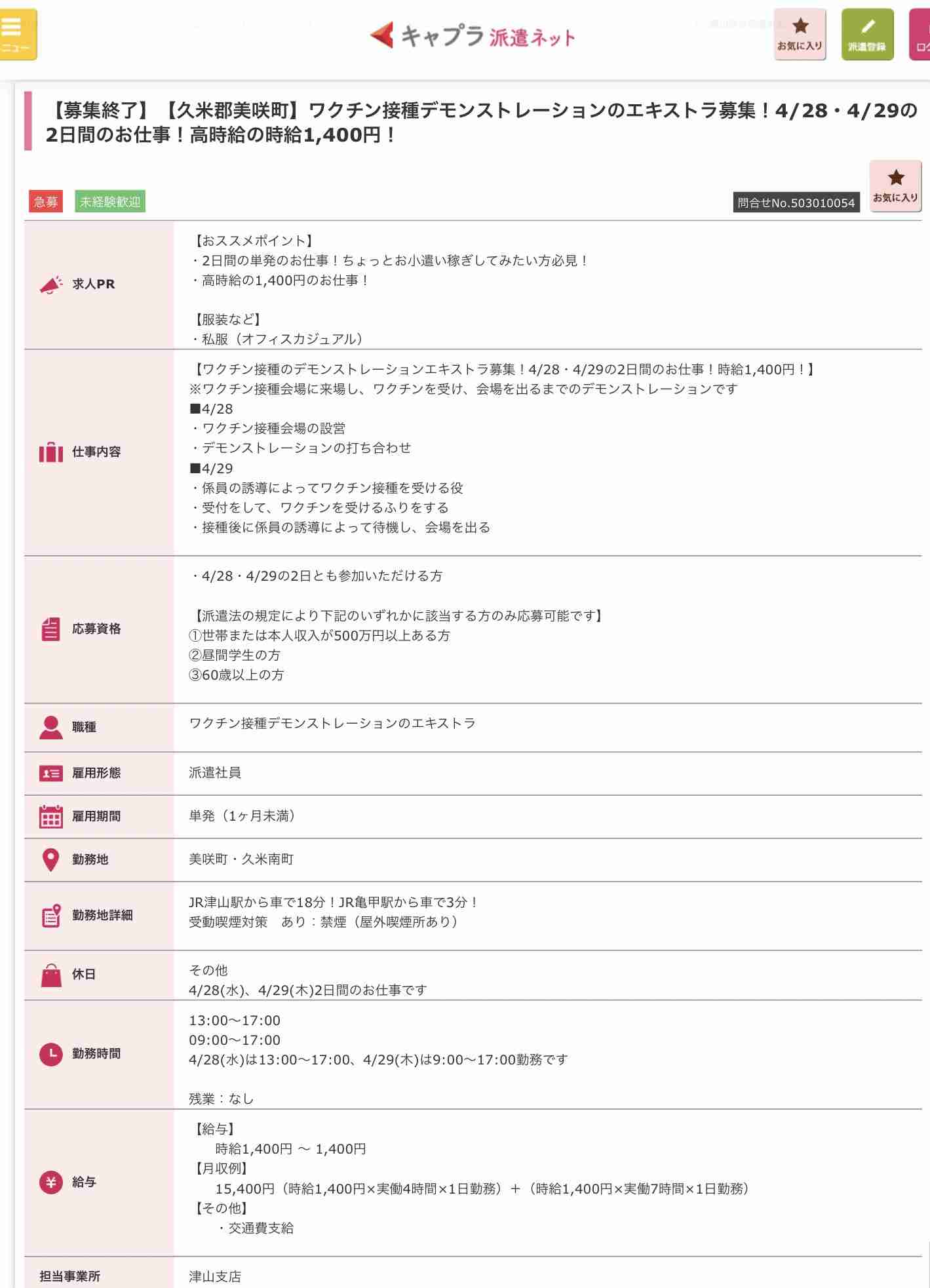This screenshot has width=930, height=1288.
Task: Tap the pink login button
Action: (x=920, y=35)
